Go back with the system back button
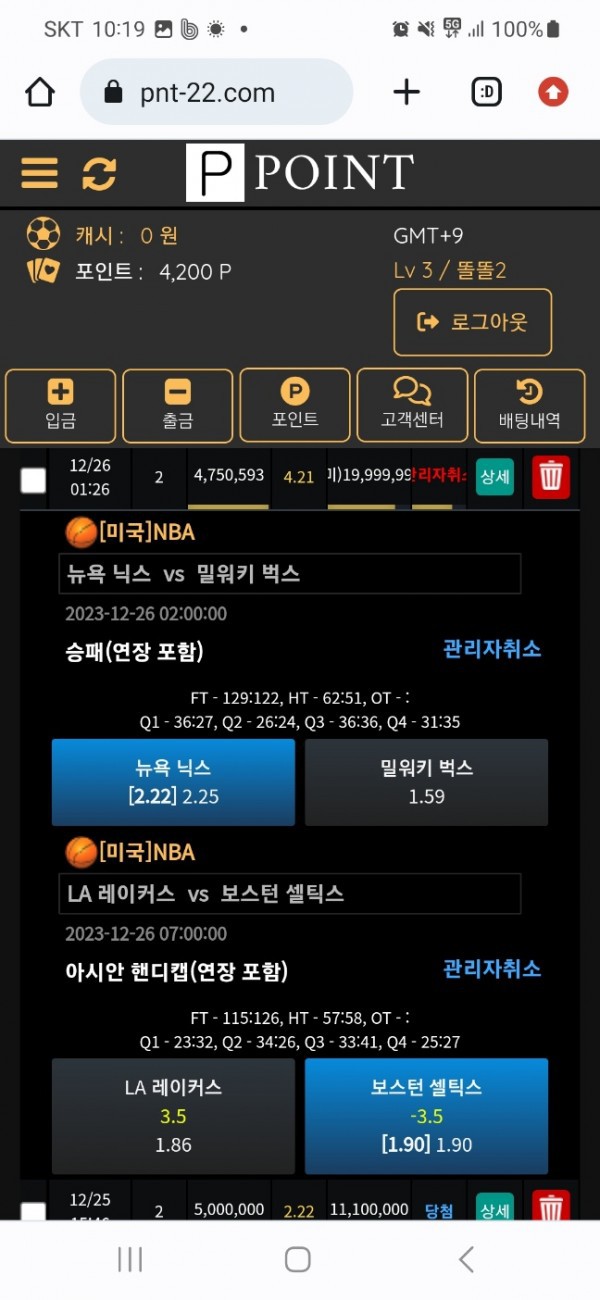600x1300 pixels. click(x=466, y=1259)
